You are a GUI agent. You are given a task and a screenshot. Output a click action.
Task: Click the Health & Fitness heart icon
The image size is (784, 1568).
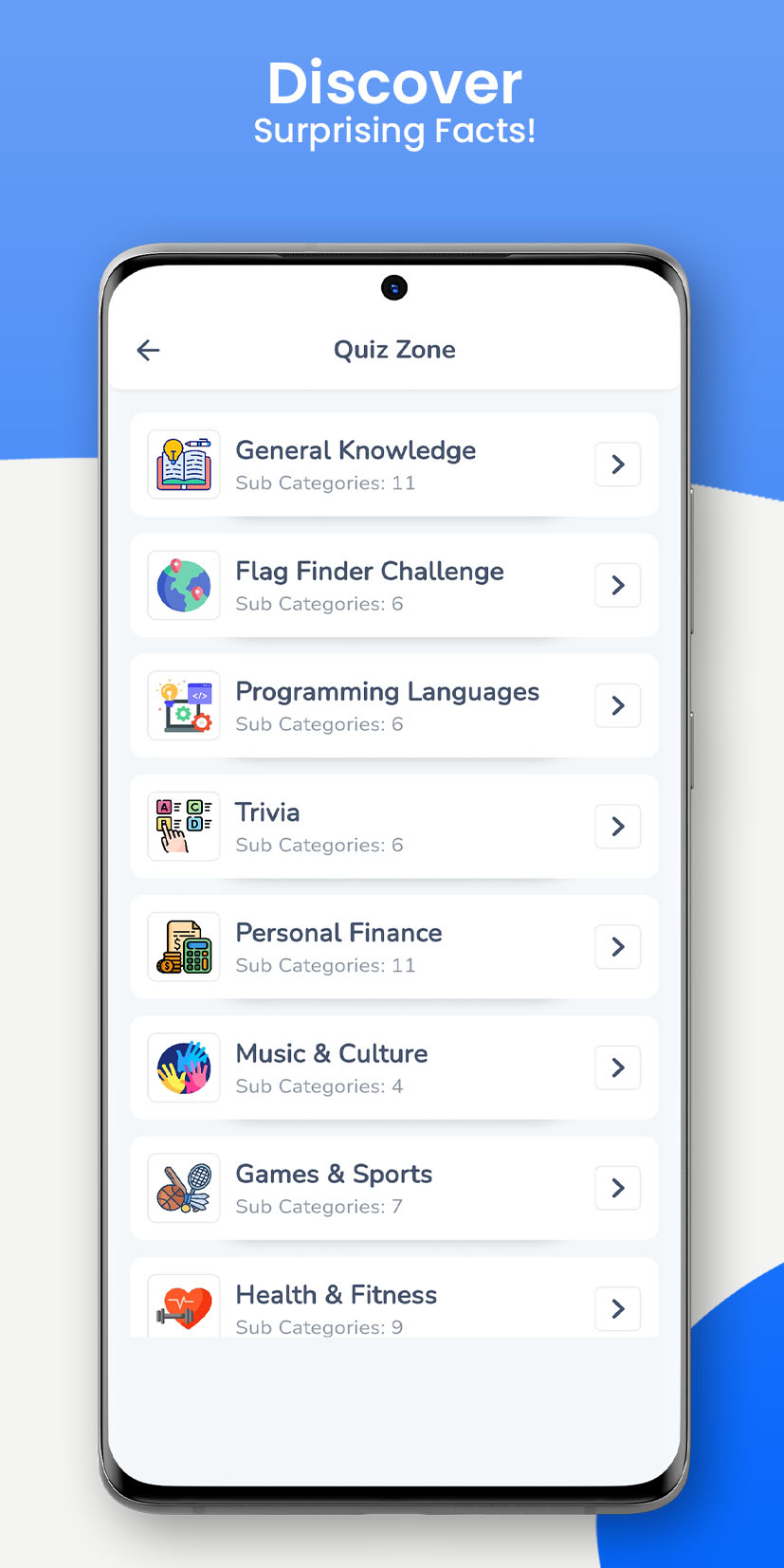(x=183, y=1308)
